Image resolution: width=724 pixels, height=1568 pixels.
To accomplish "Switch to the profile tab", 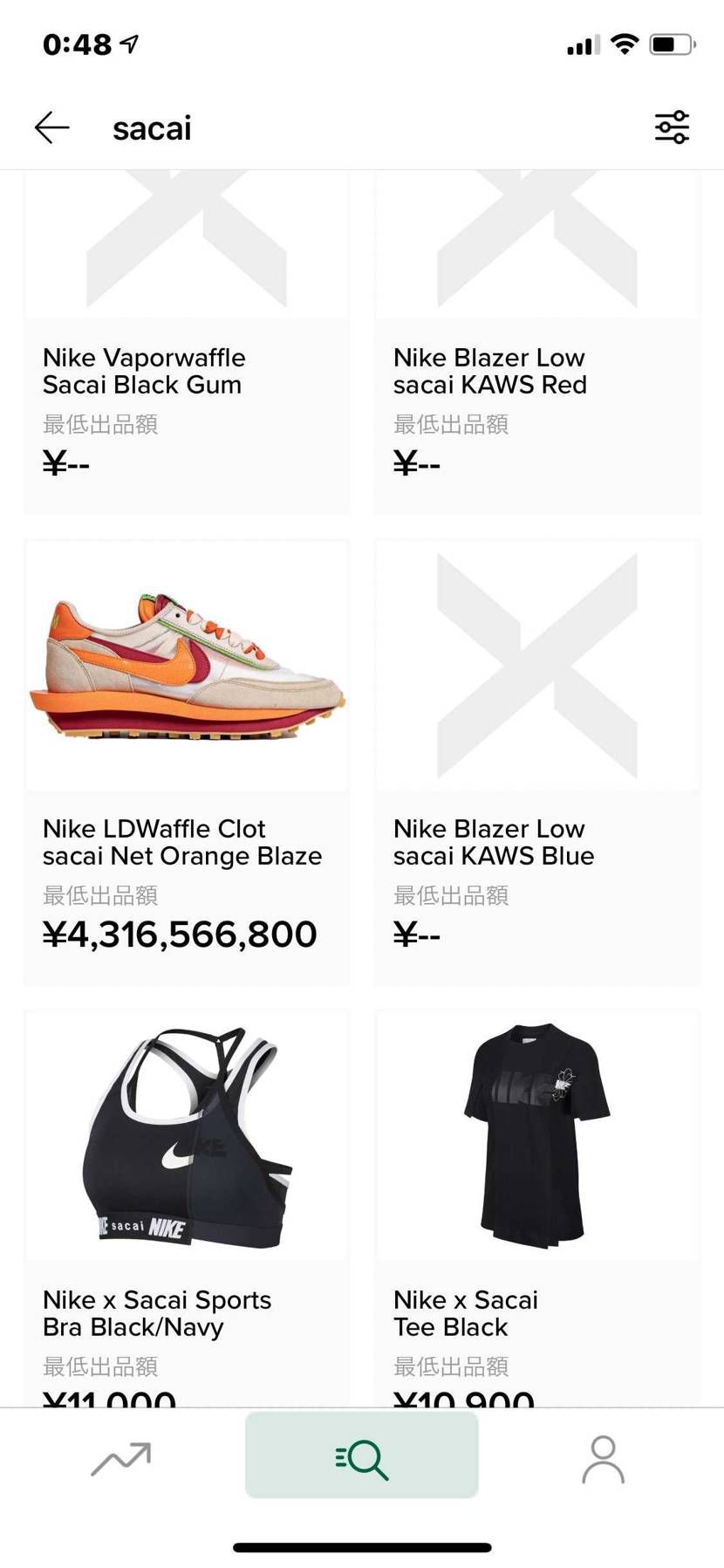I will click(603, 1459).
